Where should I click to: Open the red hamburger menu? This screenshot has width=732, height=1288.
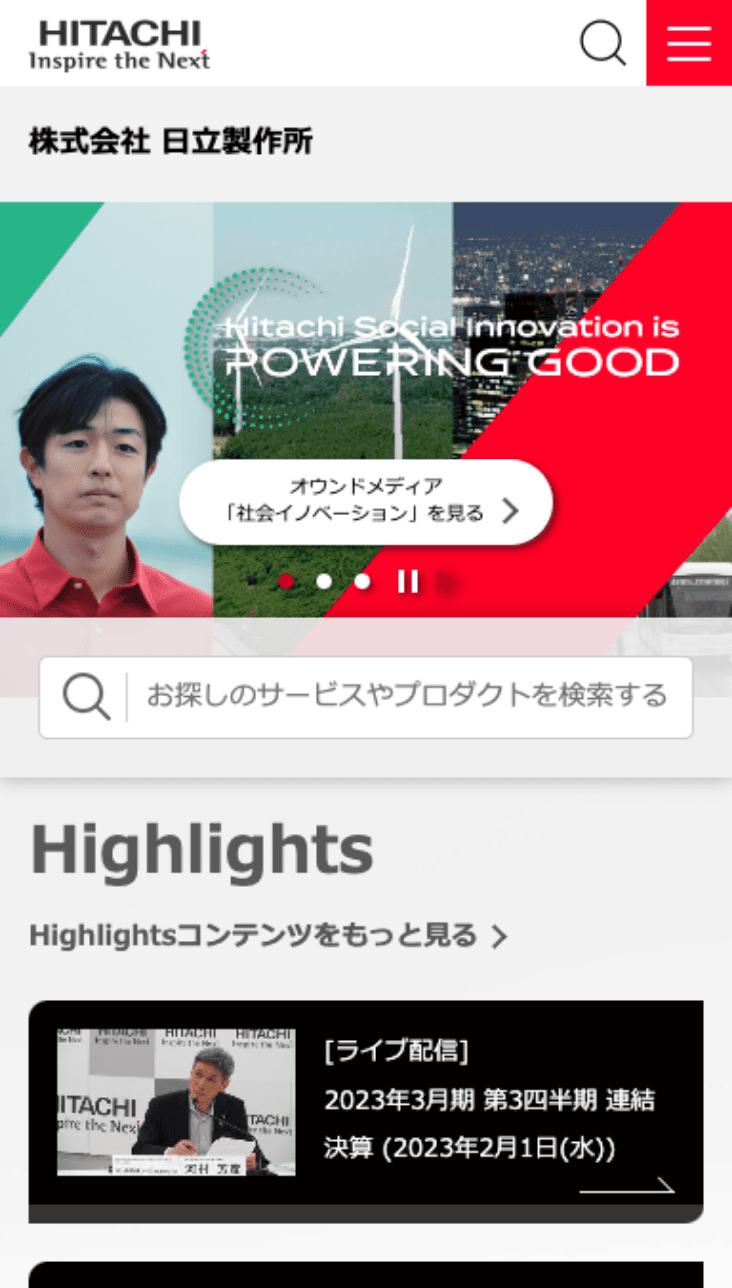click(689, 43)
